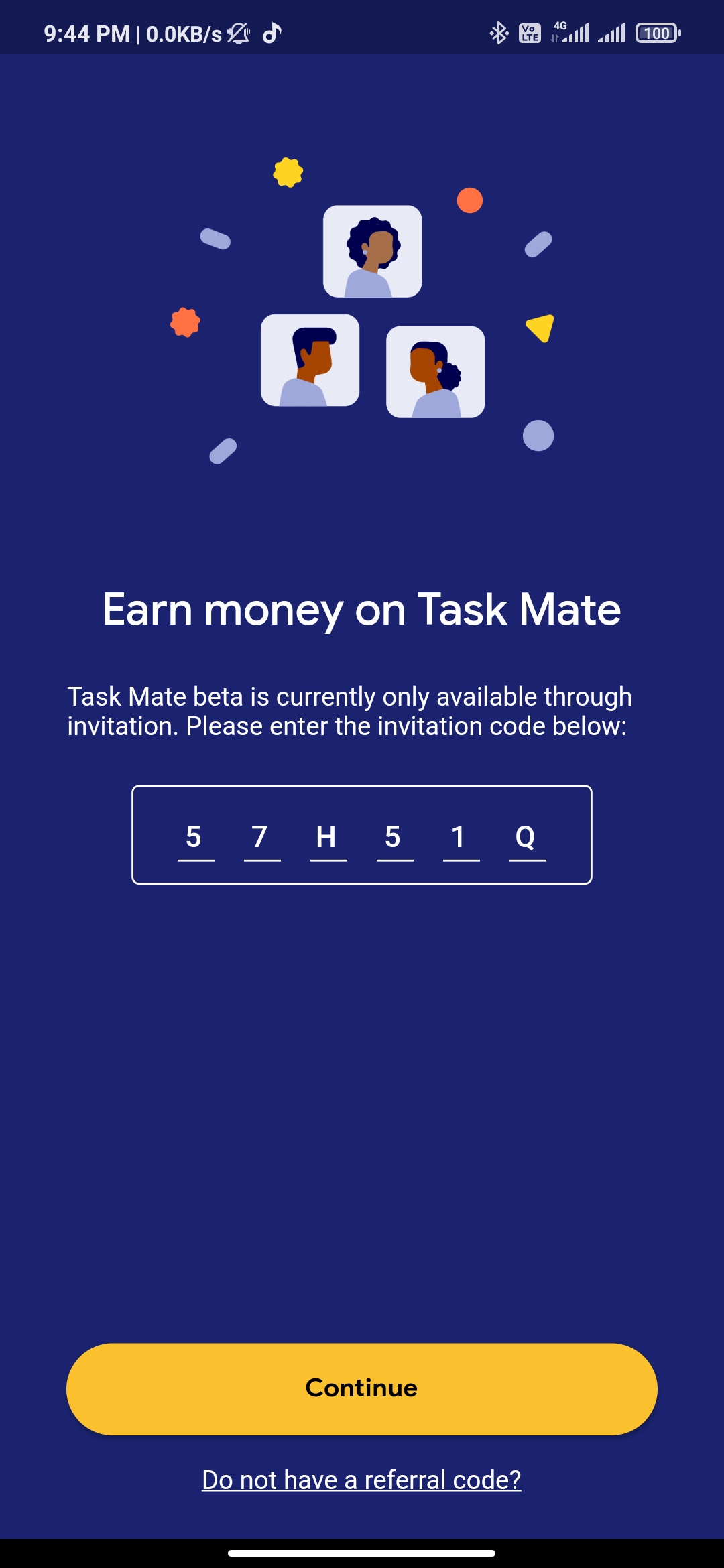Select the code character H to edit it
Image resolution: width=724 pixels, height=1568 pixels.
click(x=327, y=836)
